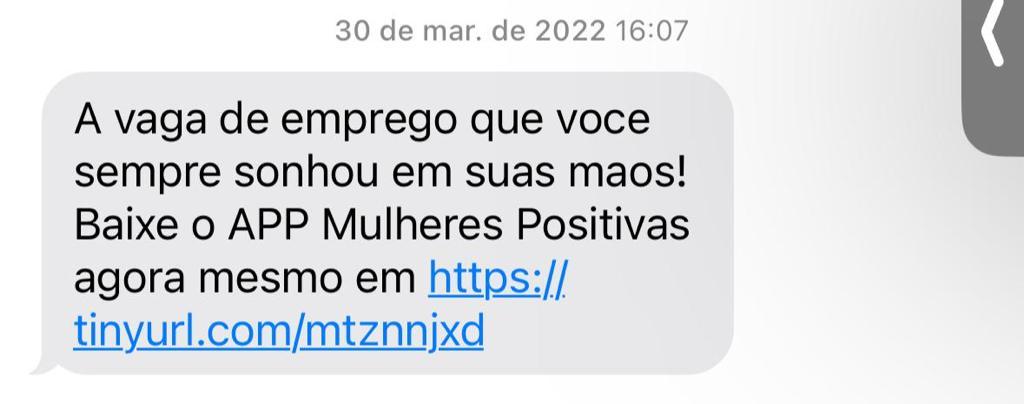Open the tinyurl.com/mtznnjxd link

(x=279, y=331)
